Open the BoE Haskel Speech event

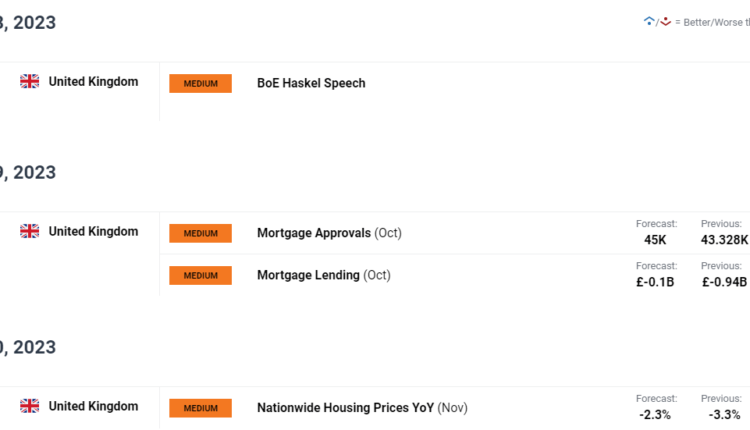311,83
